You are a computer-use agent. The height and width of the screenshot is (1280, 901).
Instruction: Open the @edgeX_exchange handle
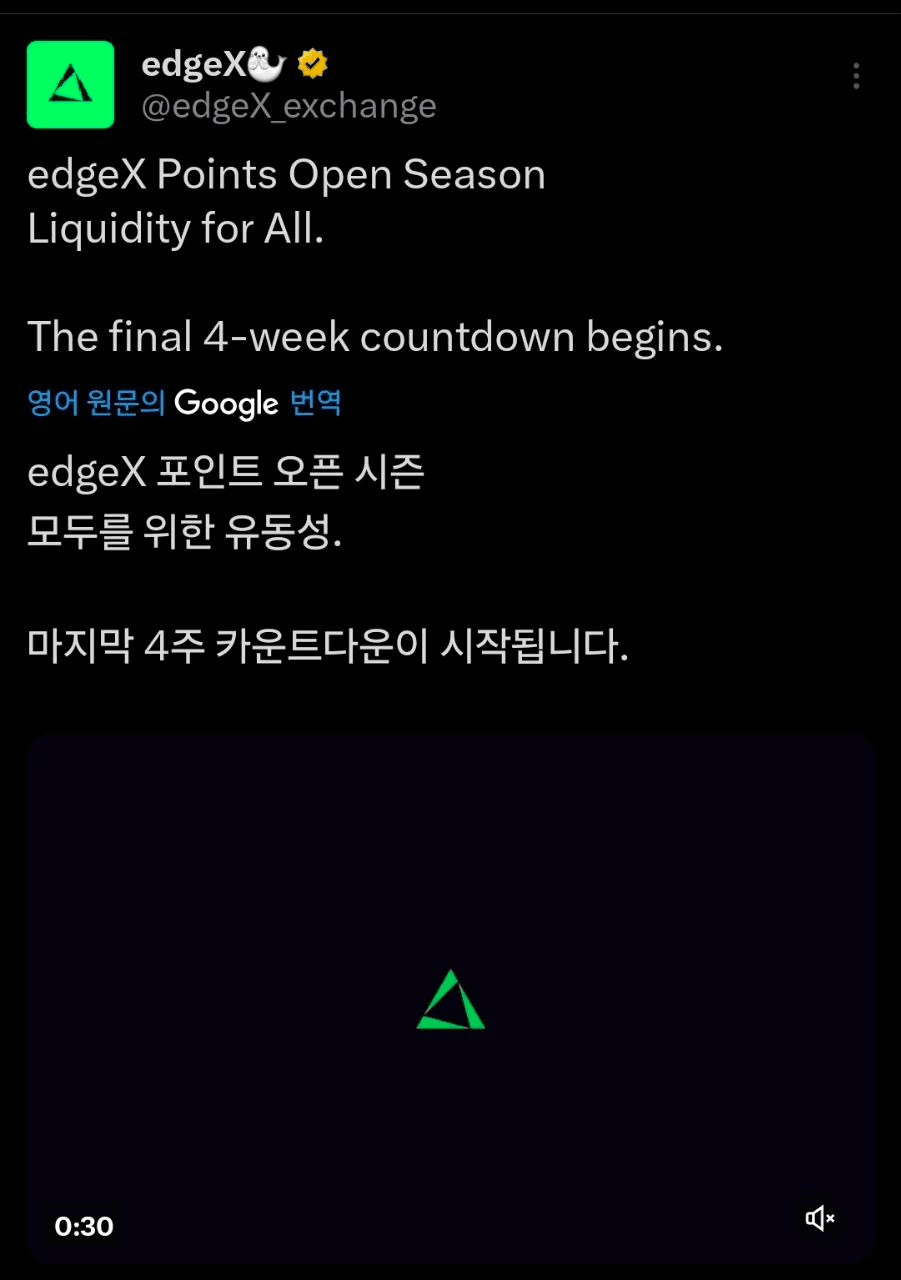pos(289,106)
